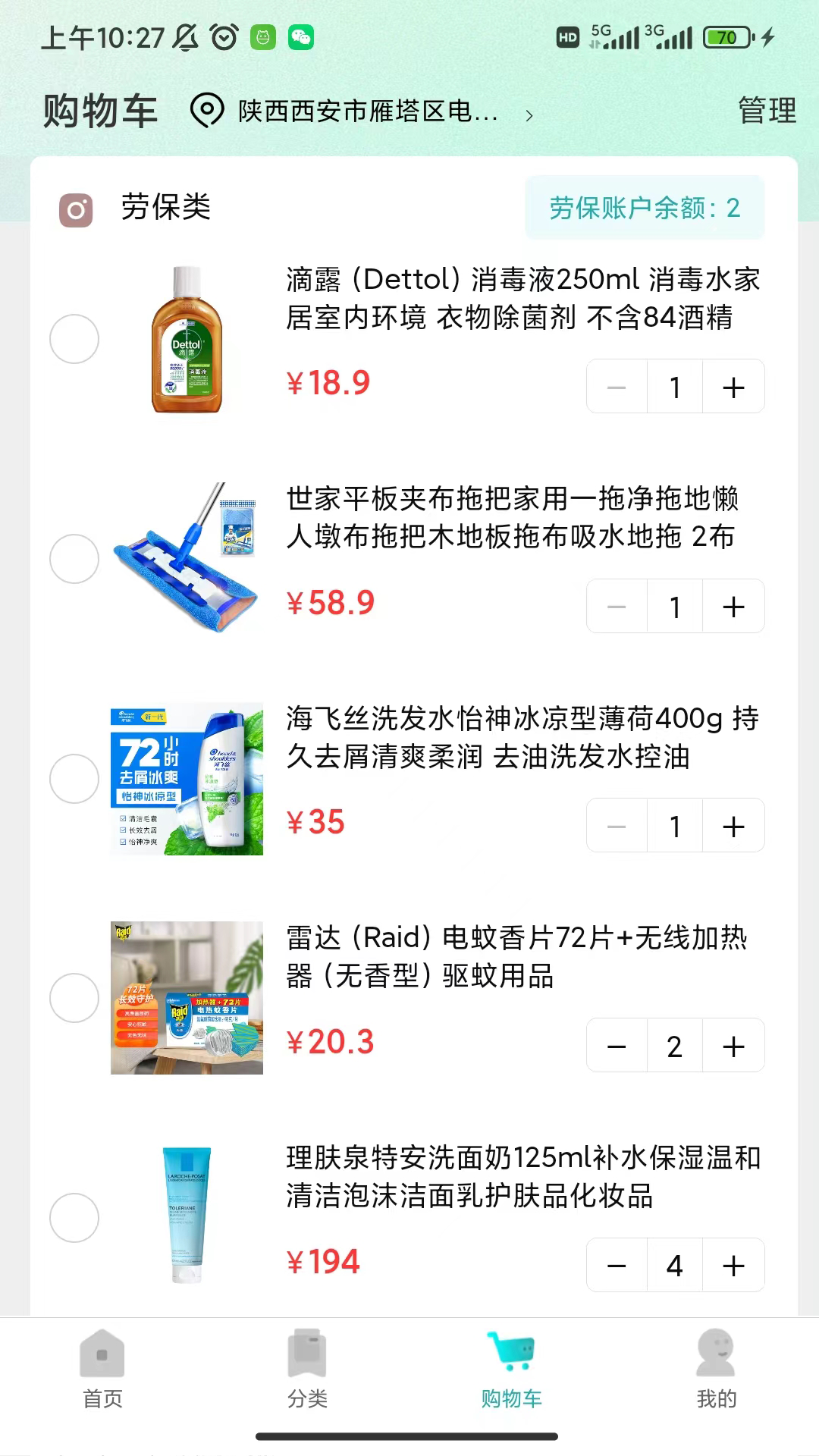The width and height of the screenshot is (819, 1456).
Task: View the 海飞丝洗发水 product image
Action: click(x=187, y=779)
